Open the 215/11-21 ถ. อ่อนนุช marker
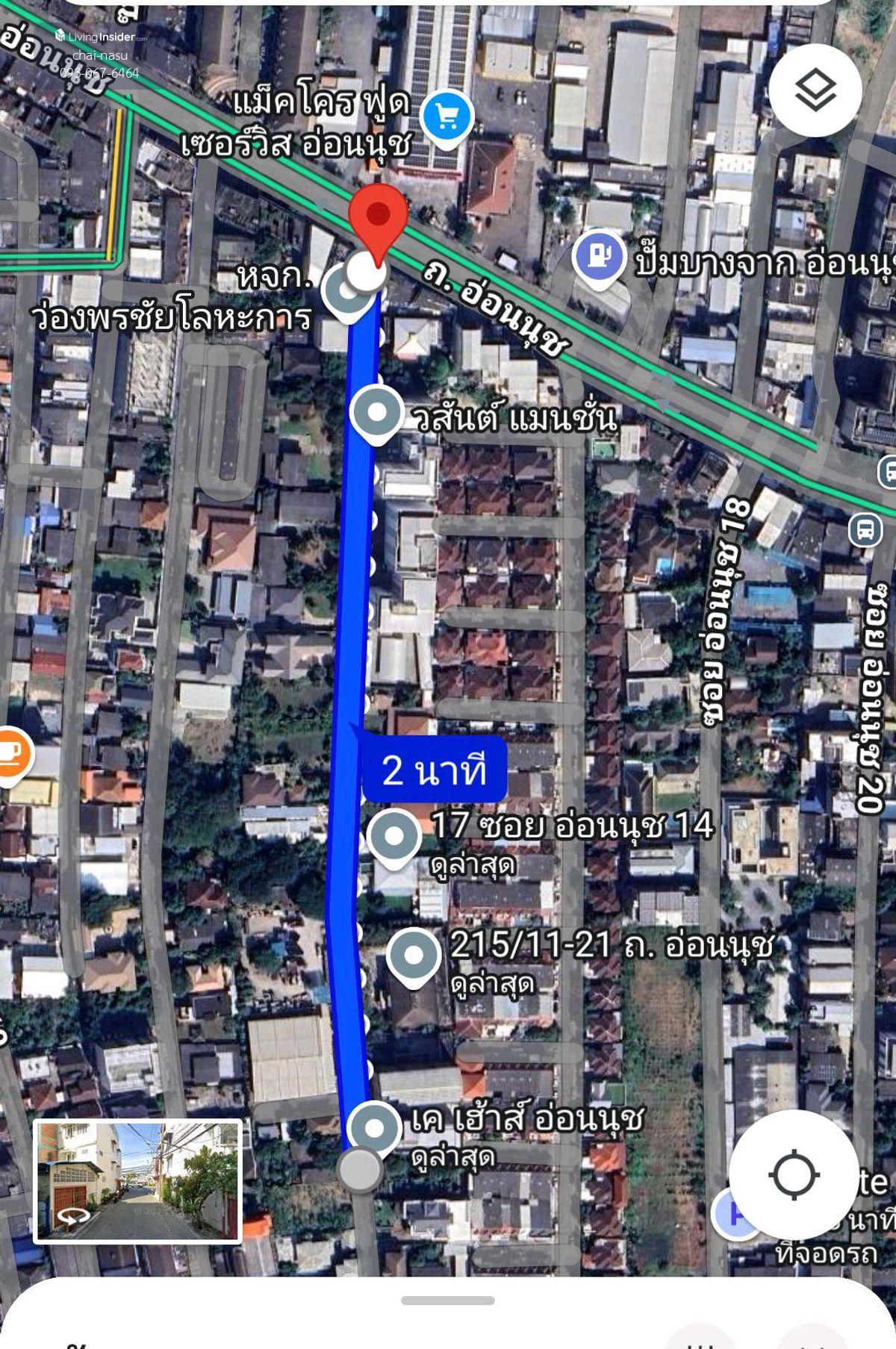This screenshot has height=1349, width=896. coord(414,956)
